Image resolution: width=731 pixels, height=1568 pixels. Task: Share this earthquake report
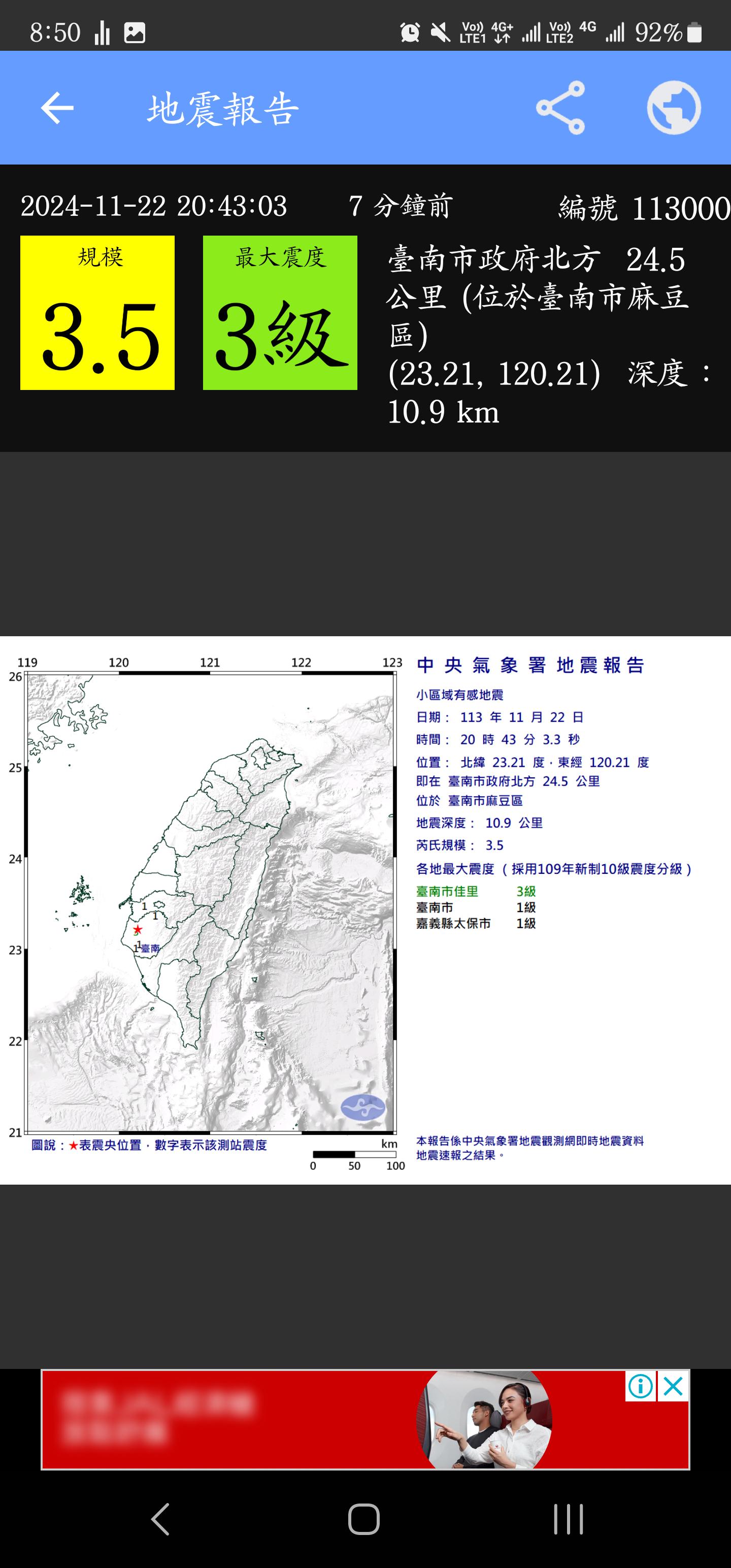click(560, 108)
